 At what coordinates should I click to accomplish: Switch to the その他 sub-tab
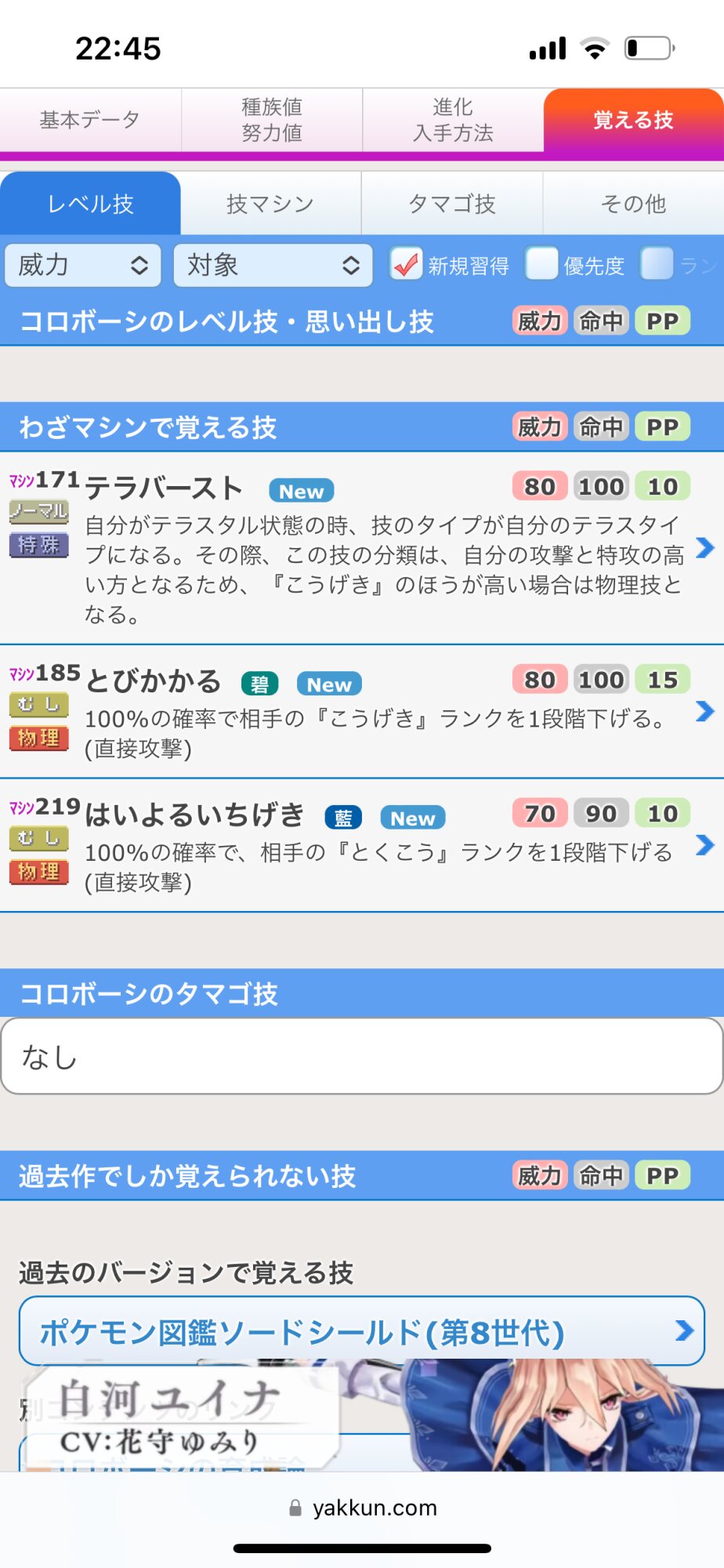coord(633,204)
